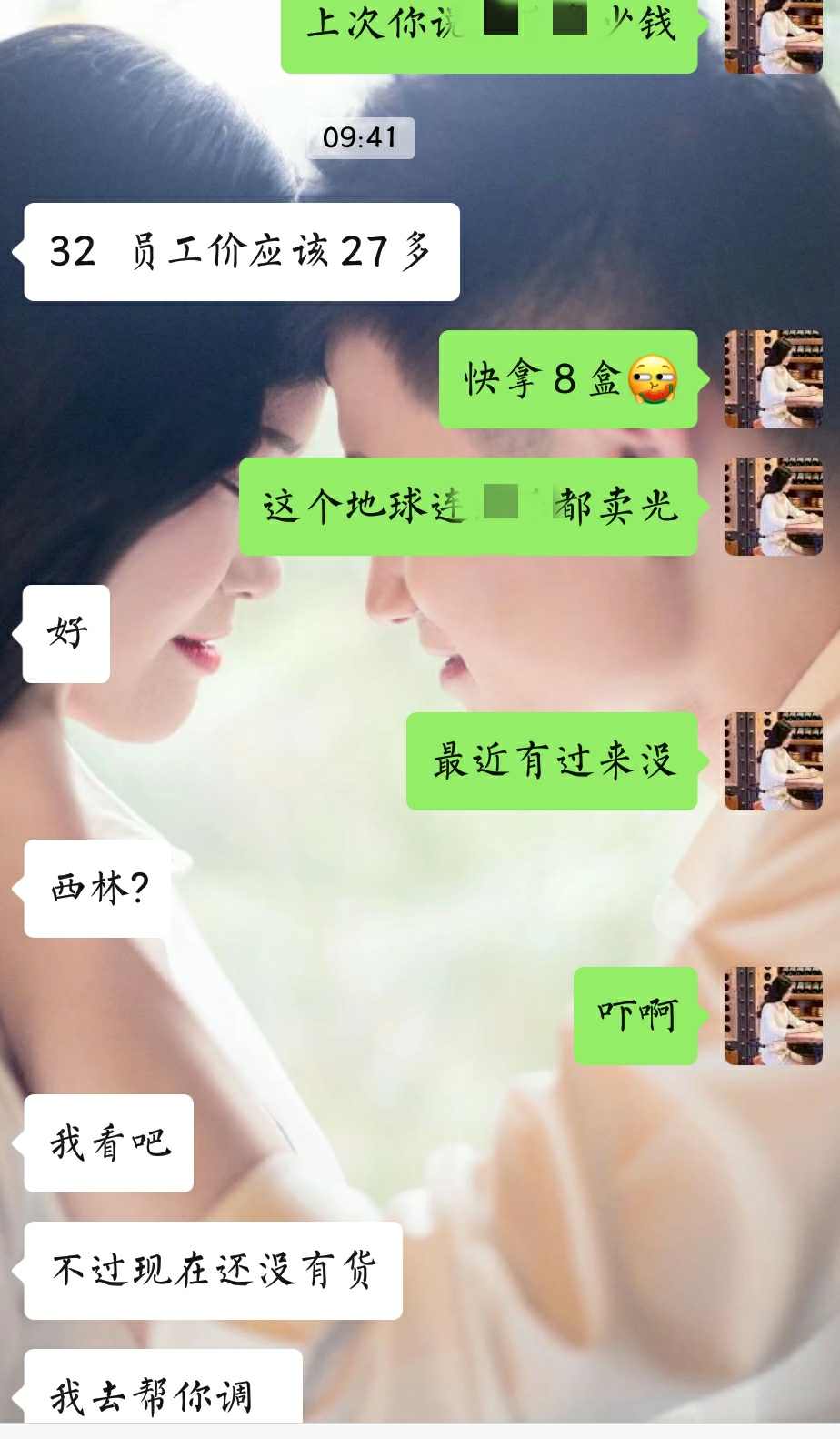This screenshot has width=840, height=1439.
Task: Click the avatar next to '这个地球' message
Action: click(773, 508)
